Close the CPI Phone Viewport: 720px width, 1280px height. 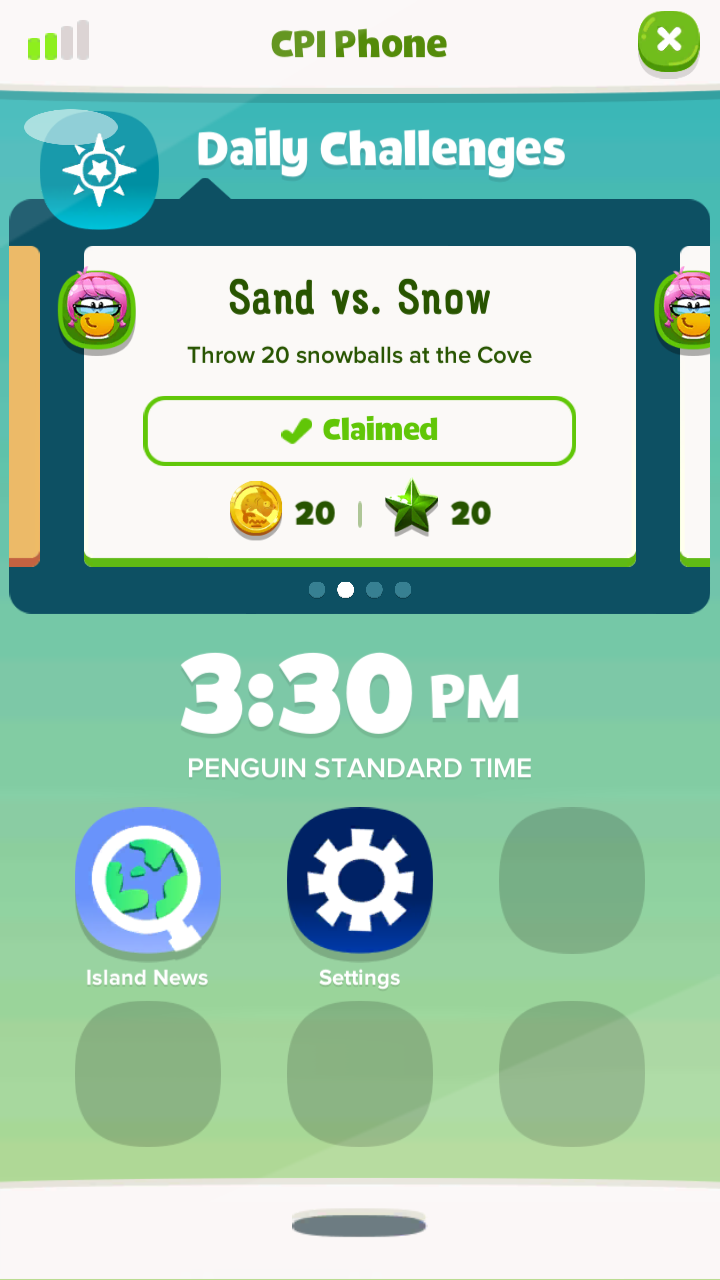[x=668, y=42]
